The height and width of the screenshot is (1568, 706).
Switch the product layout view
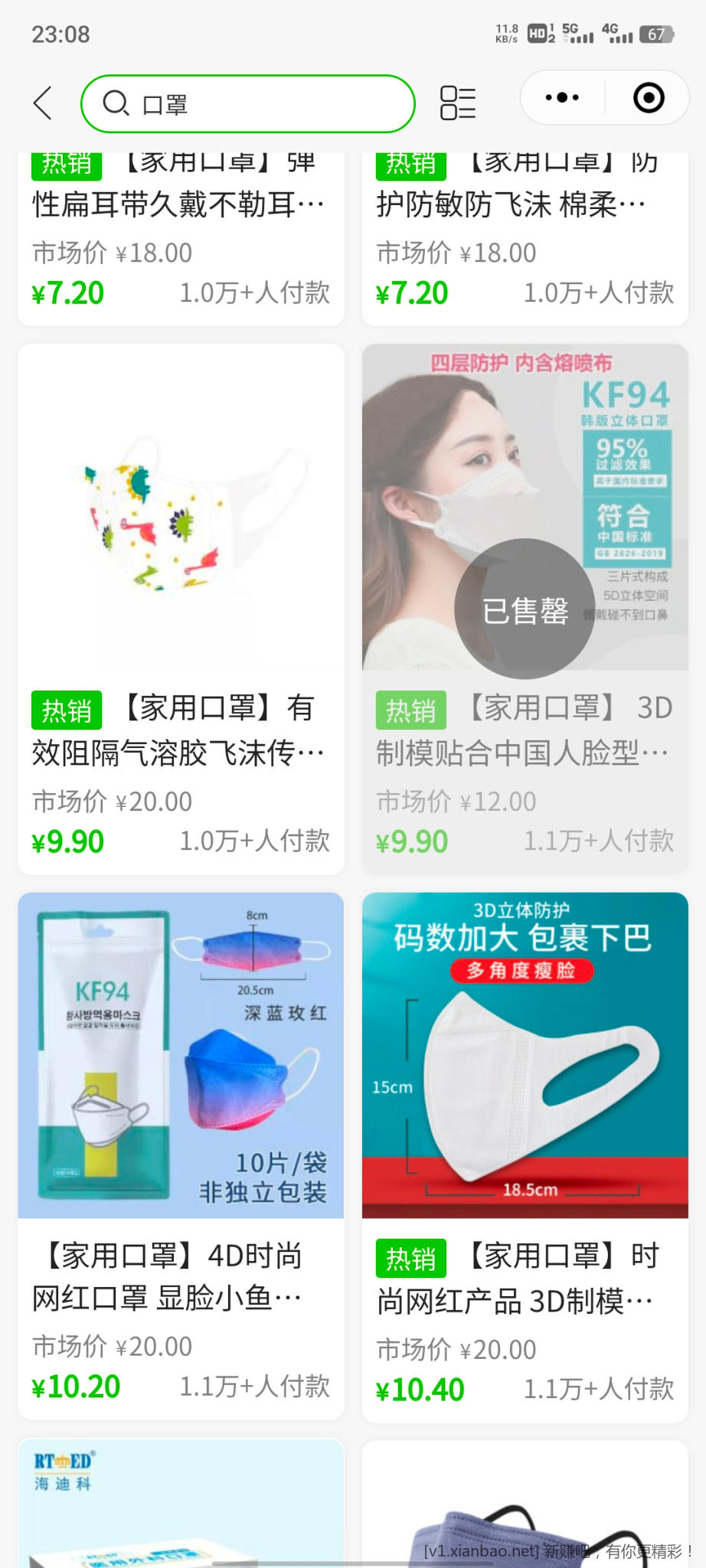pos(458,103)
